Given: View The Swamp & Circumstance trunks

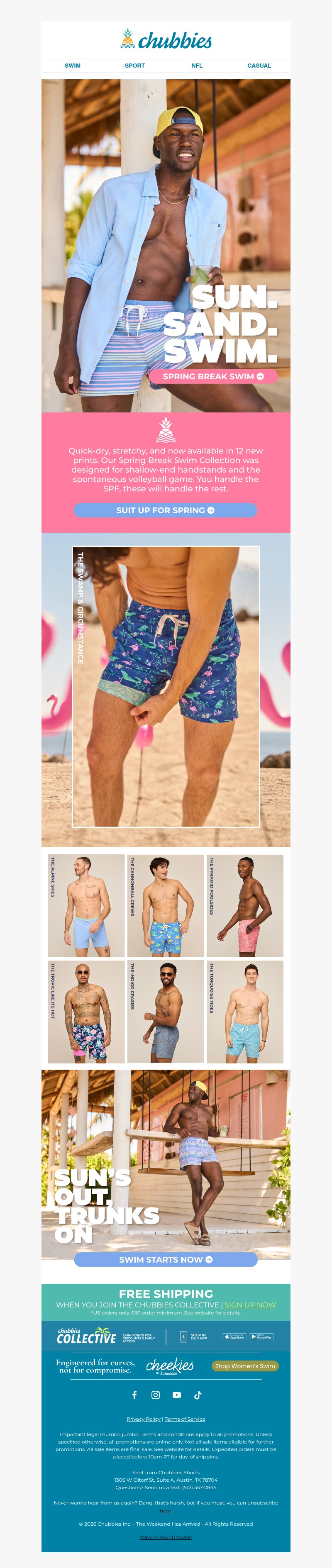Looking at the screenshot, I should pos(166,686).
